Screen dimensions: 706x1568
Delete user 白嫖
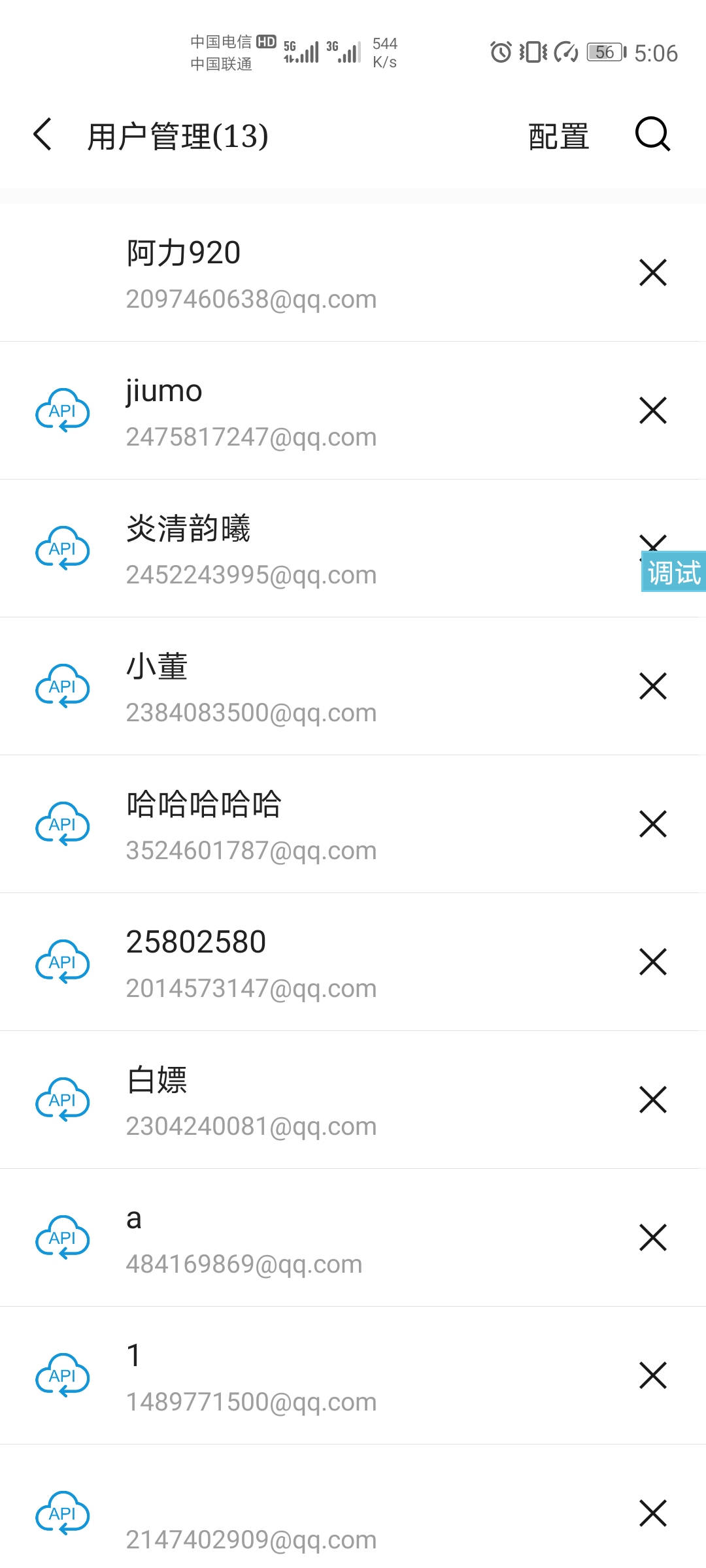tap(652, 1100)
